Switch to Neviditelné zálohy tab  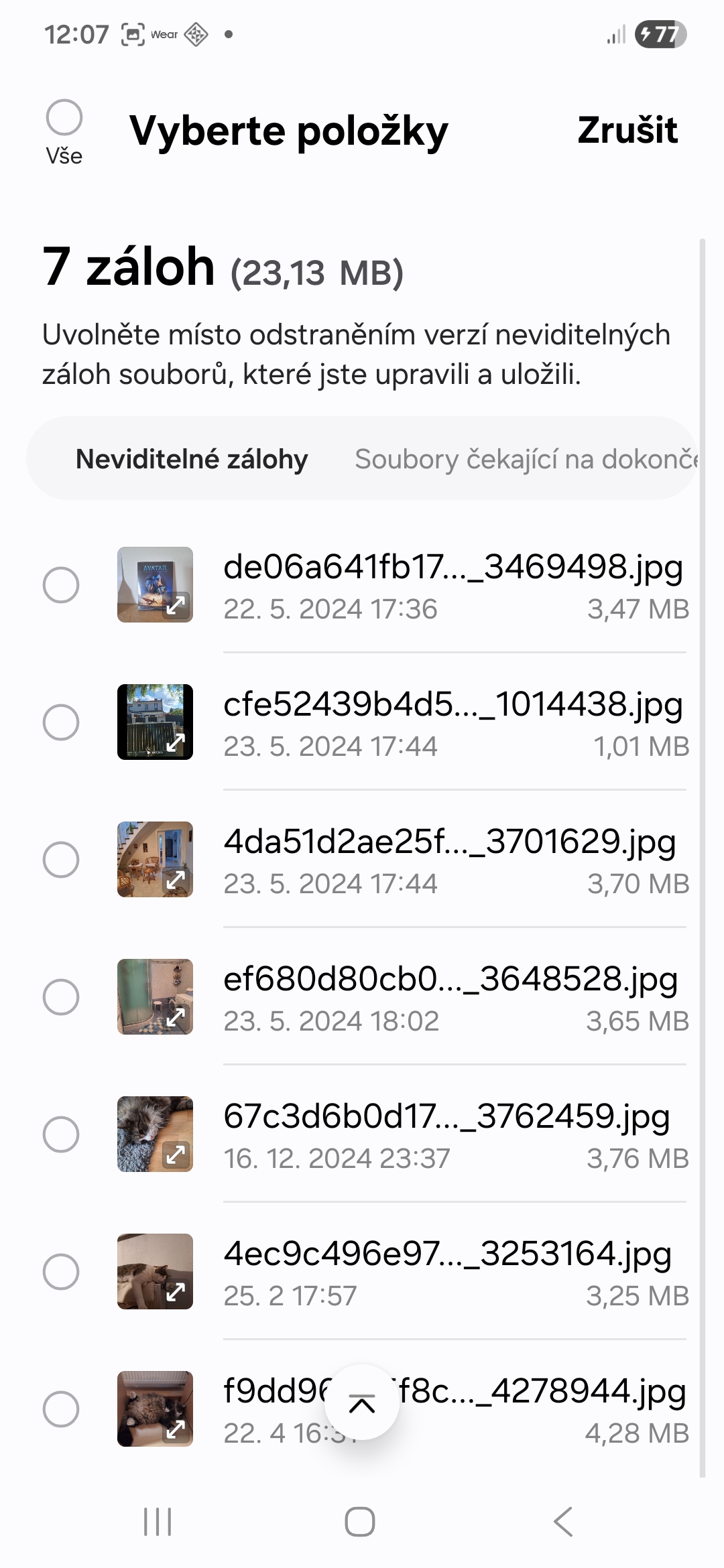point(192,459)
